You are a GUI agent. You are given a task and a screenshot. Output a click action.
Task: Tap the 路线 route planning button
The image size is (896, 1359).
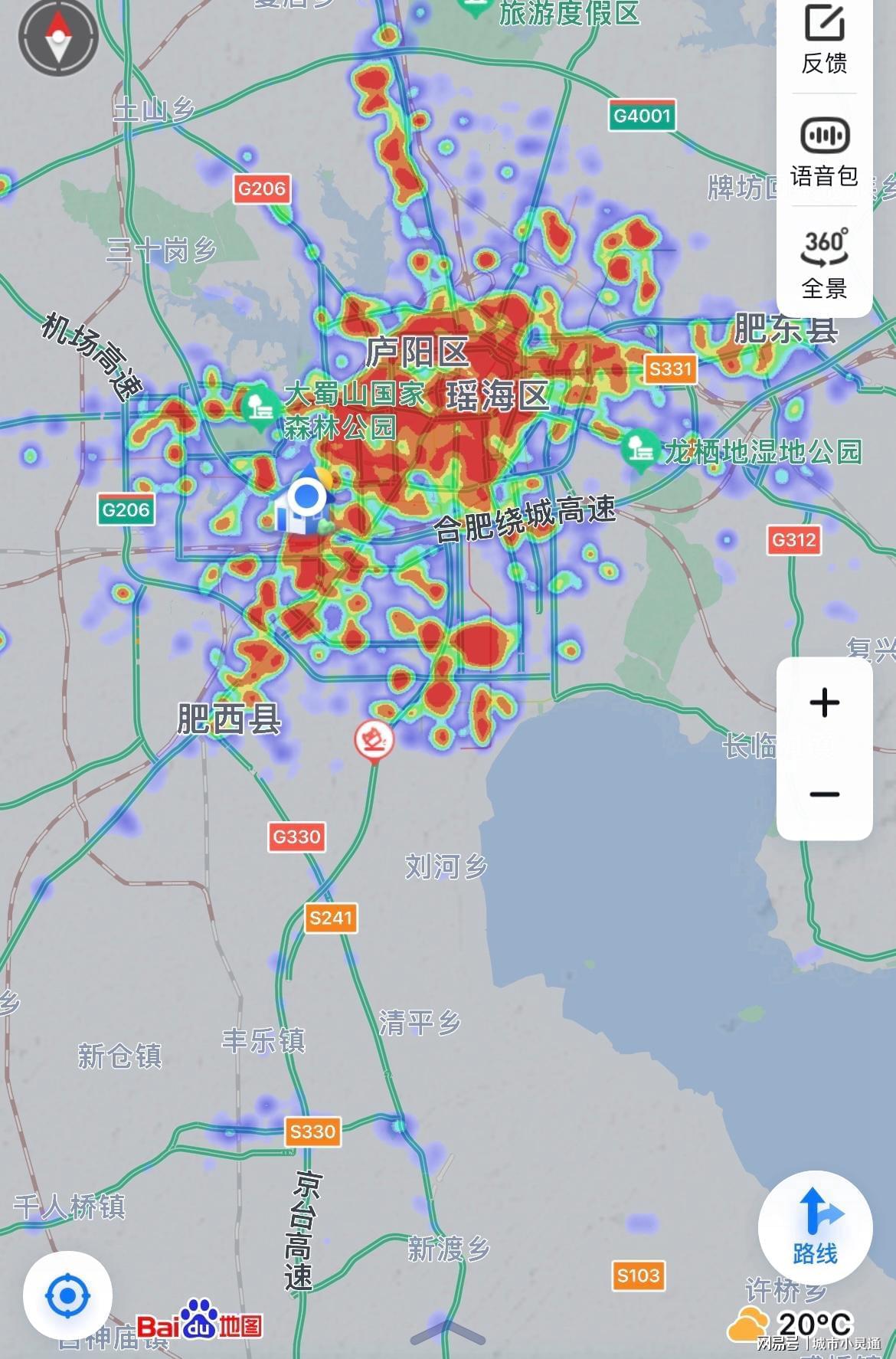click(x=815, y=1227)
